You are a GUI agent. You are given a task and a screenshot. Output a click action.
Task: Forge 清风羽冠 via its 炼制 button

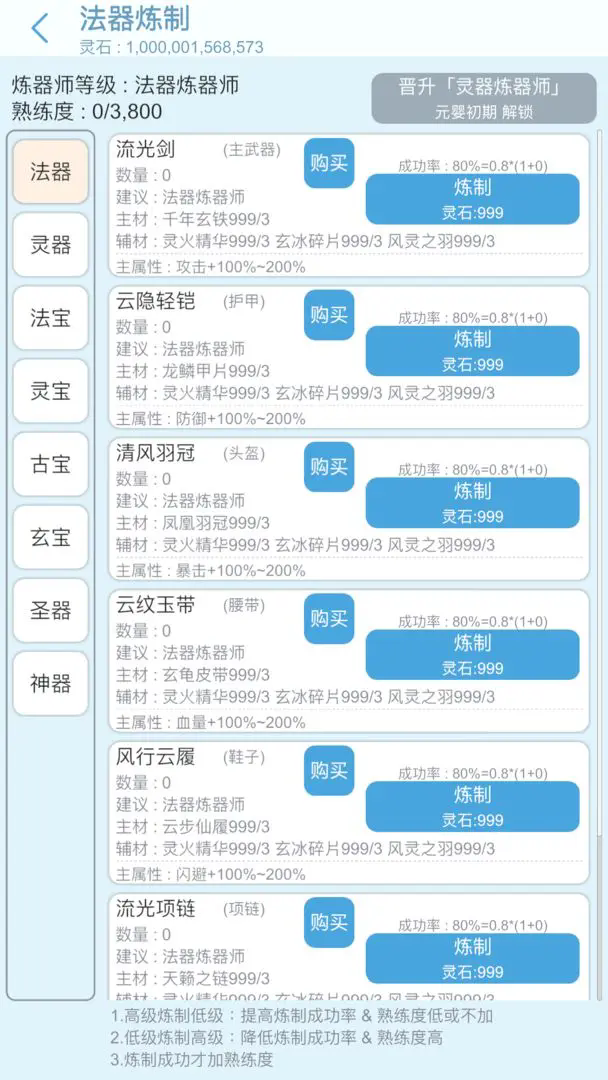(472, 503)
